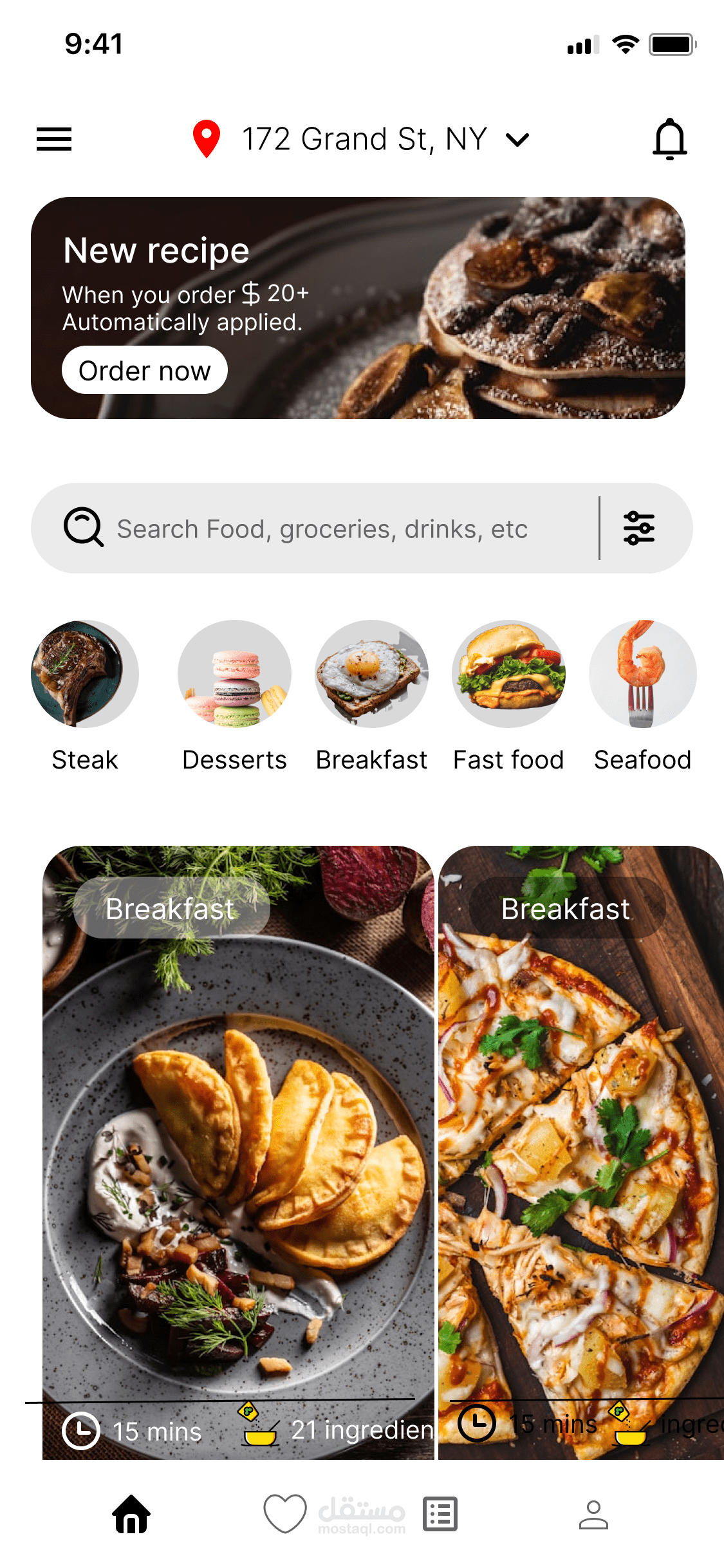Focus the Search Food search field
Viewport: 724px width, 1568px height.
click(322, 529)
